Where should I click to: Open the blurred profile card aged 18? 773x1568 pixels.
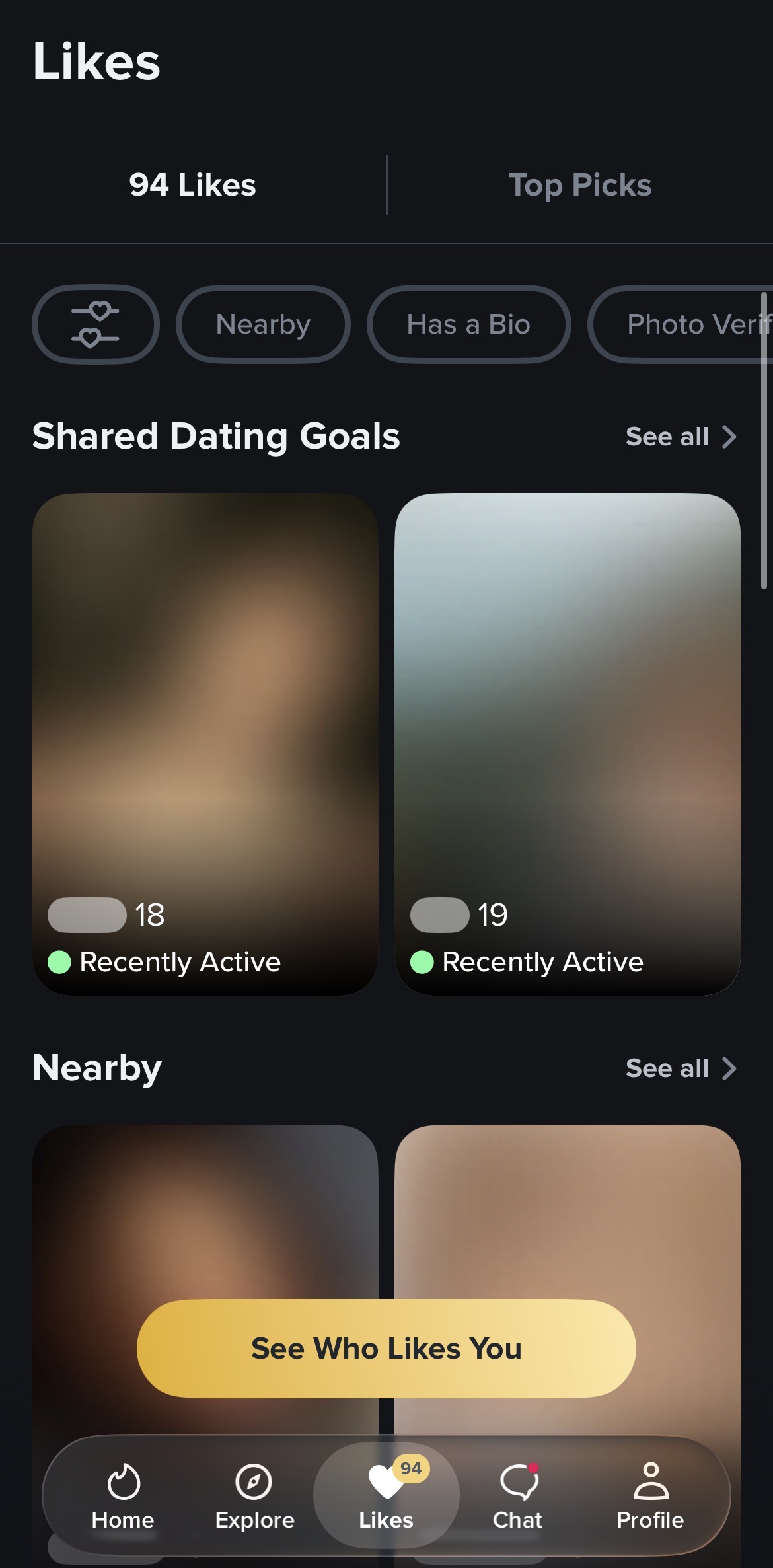click(205, 743)
